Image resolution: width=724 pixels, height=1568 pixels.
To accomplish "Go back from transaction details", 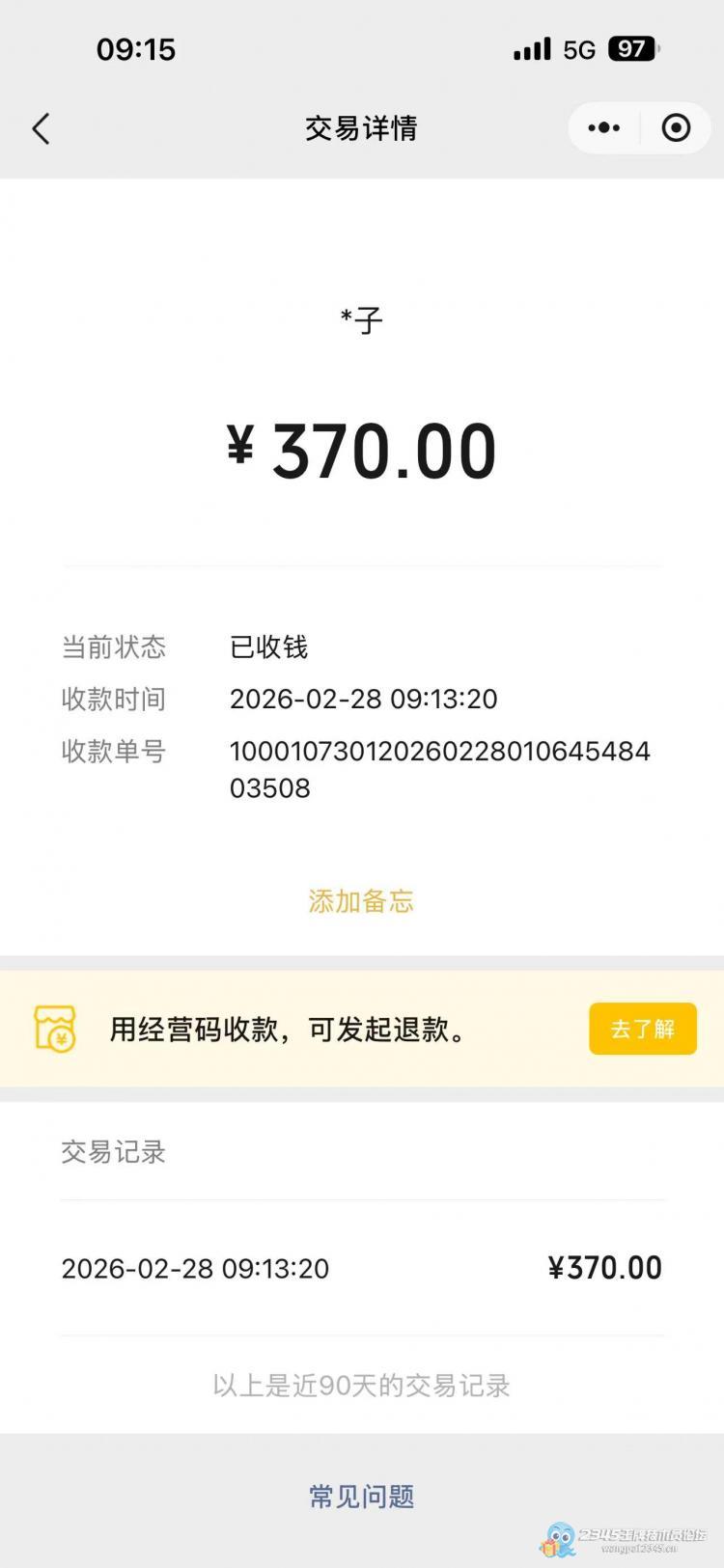I will tap(41, 128).
